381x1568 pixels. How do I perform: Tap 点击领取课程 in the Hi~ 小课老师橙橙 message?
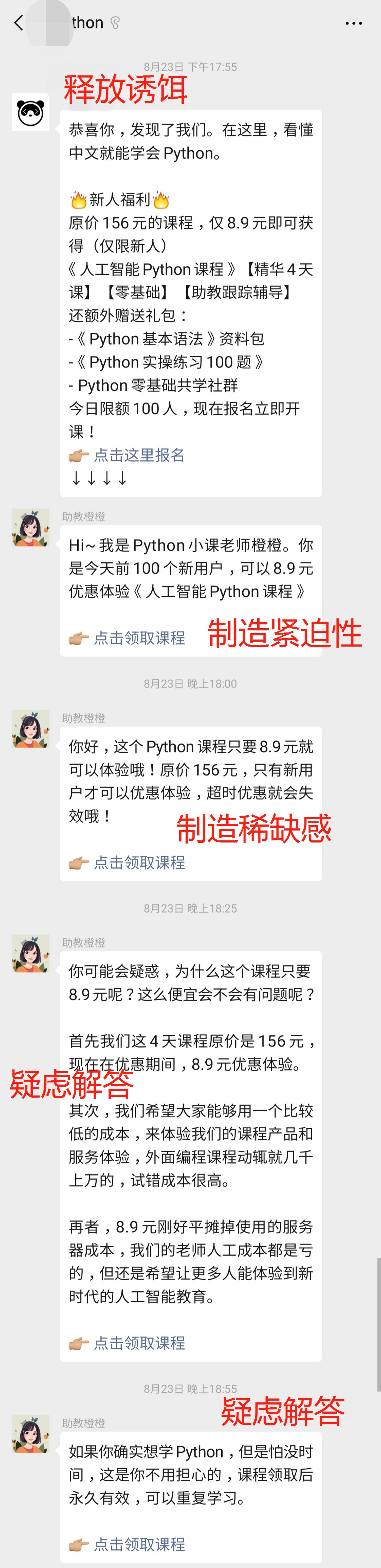click(x=138, y=638)
